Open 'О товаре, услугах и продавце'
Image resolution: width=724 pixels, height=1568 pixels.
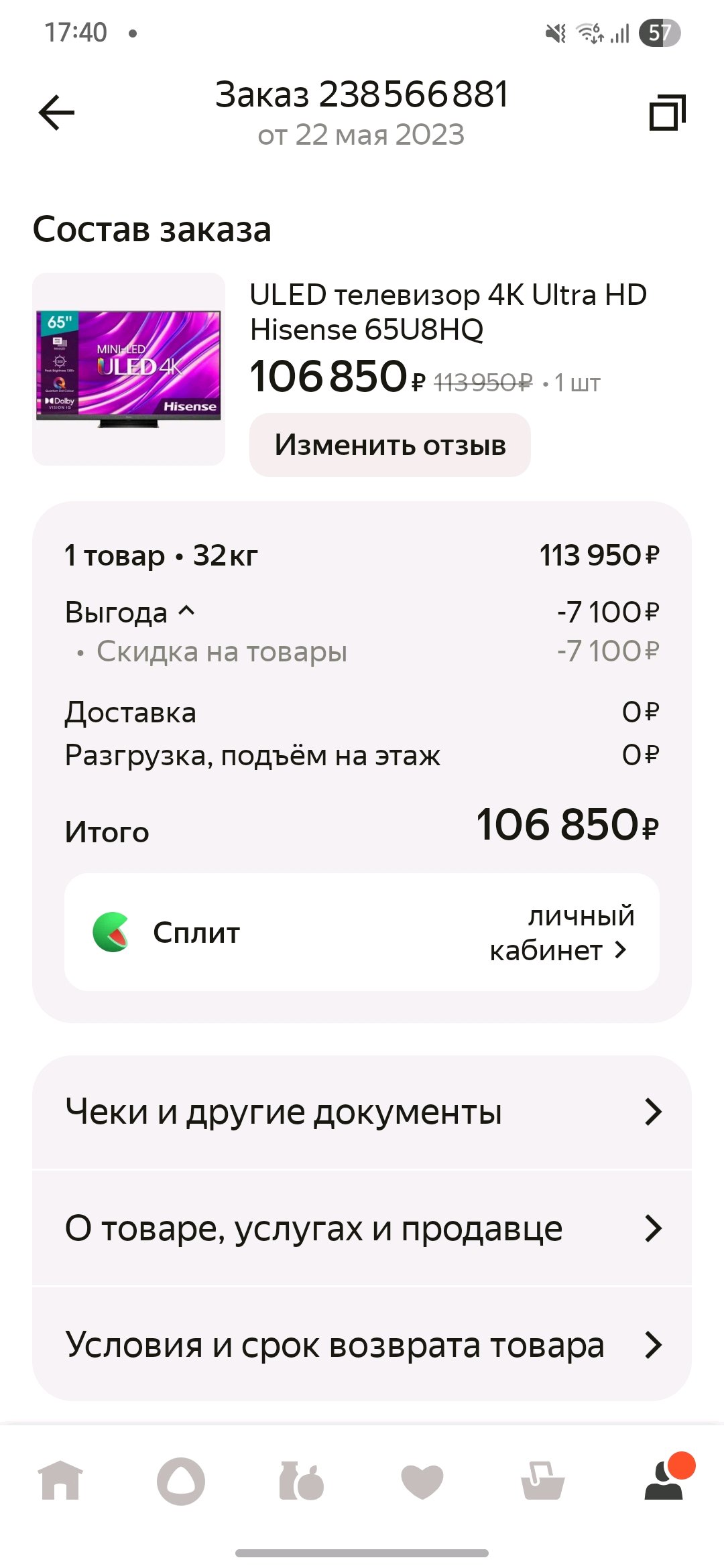coord(362,1229)
